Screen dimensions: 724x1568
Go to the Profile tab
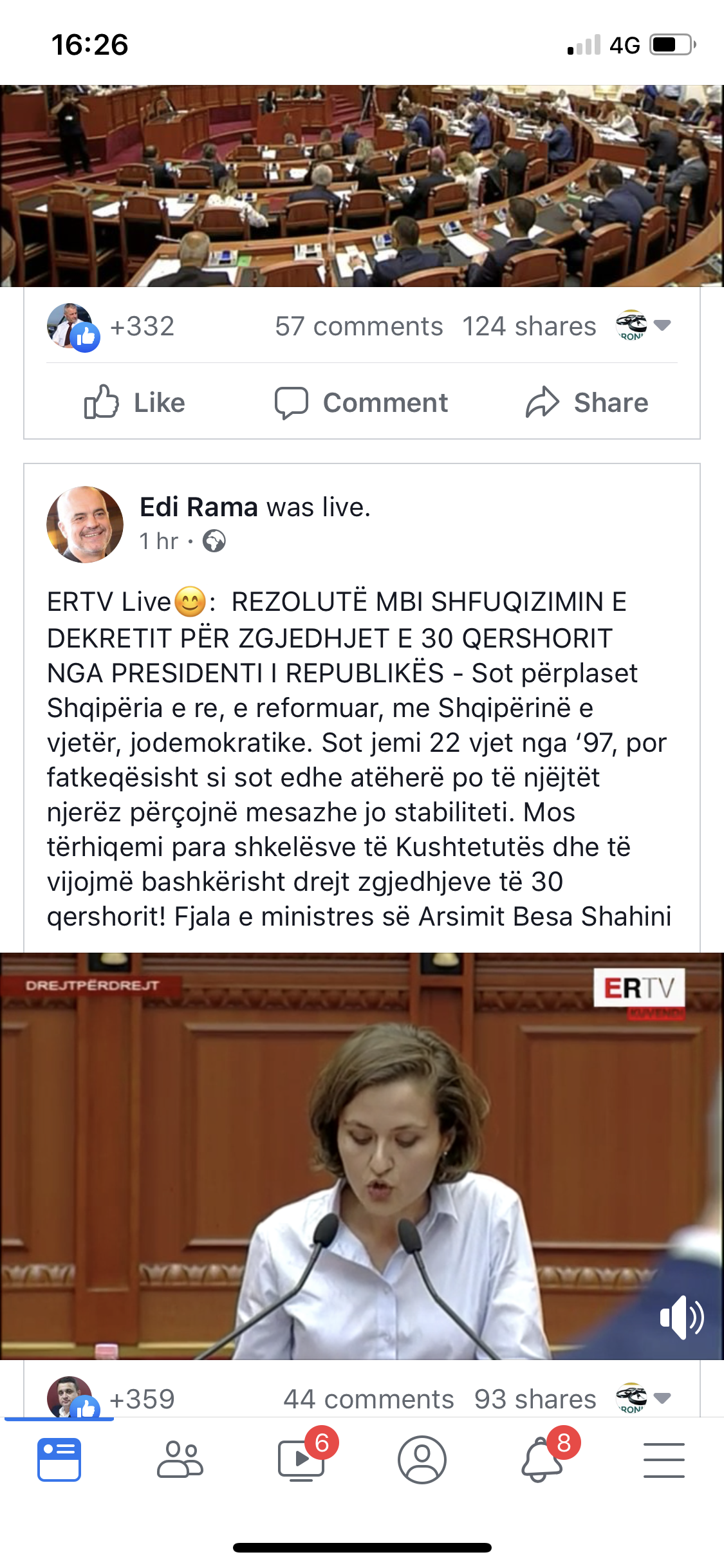pos(422,1460)
